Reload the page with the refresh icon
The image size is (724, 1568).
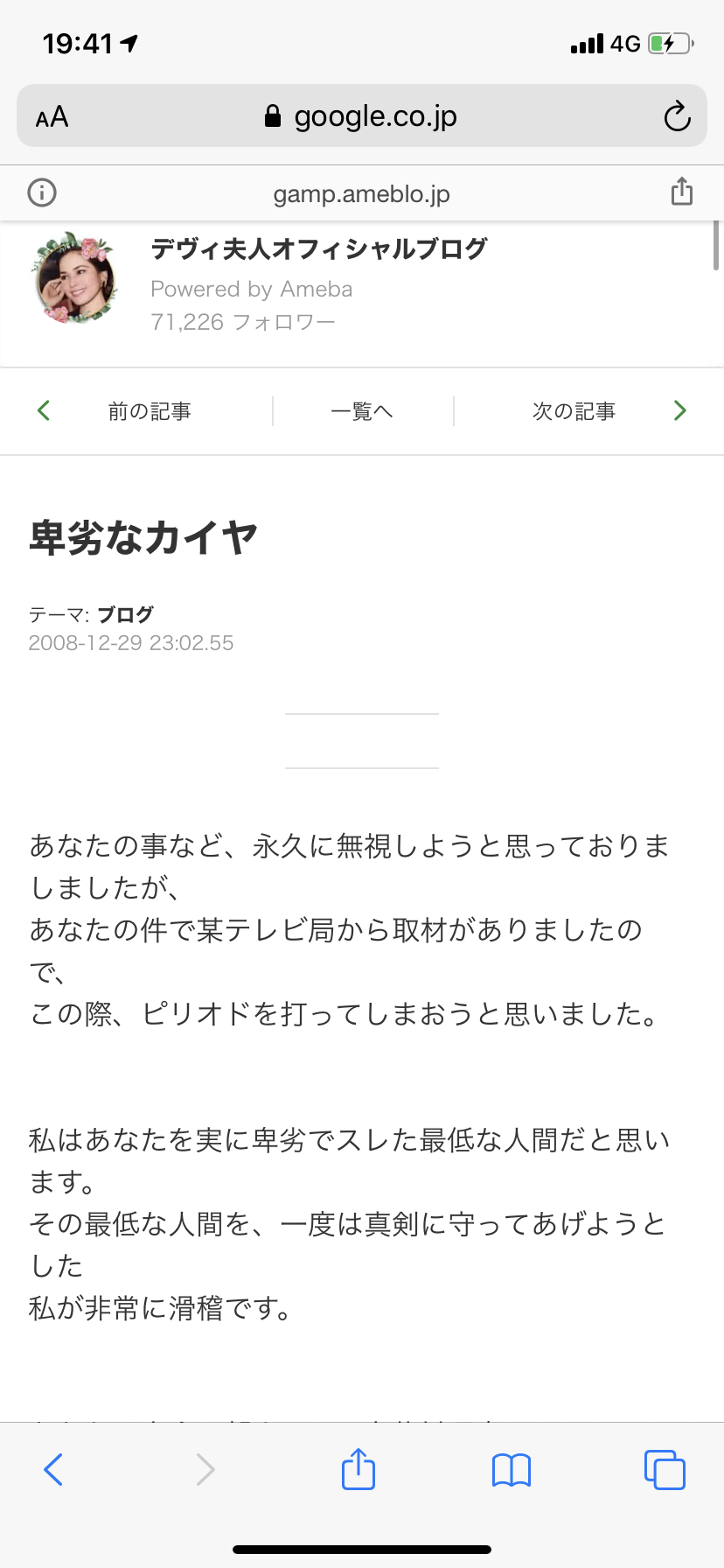677,116
